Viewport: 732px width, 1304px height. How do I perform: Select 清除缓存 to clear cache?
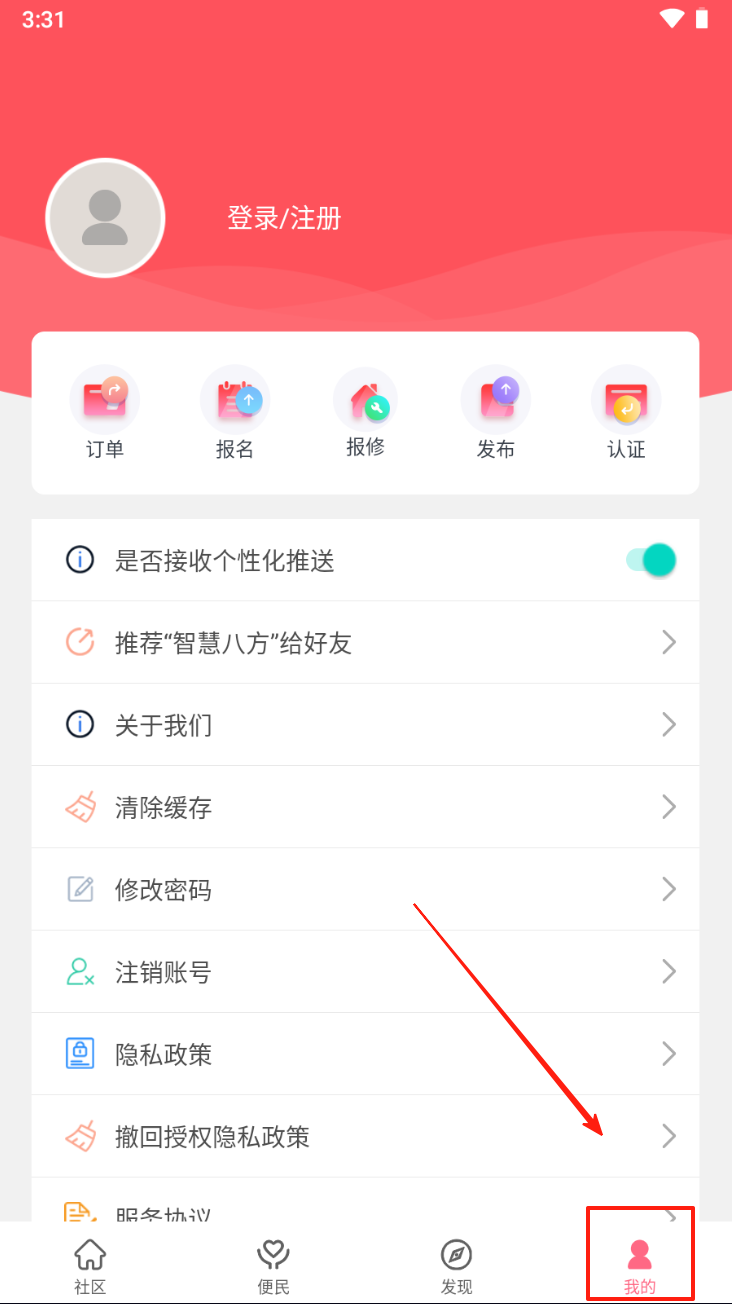[x=365, y=807]
